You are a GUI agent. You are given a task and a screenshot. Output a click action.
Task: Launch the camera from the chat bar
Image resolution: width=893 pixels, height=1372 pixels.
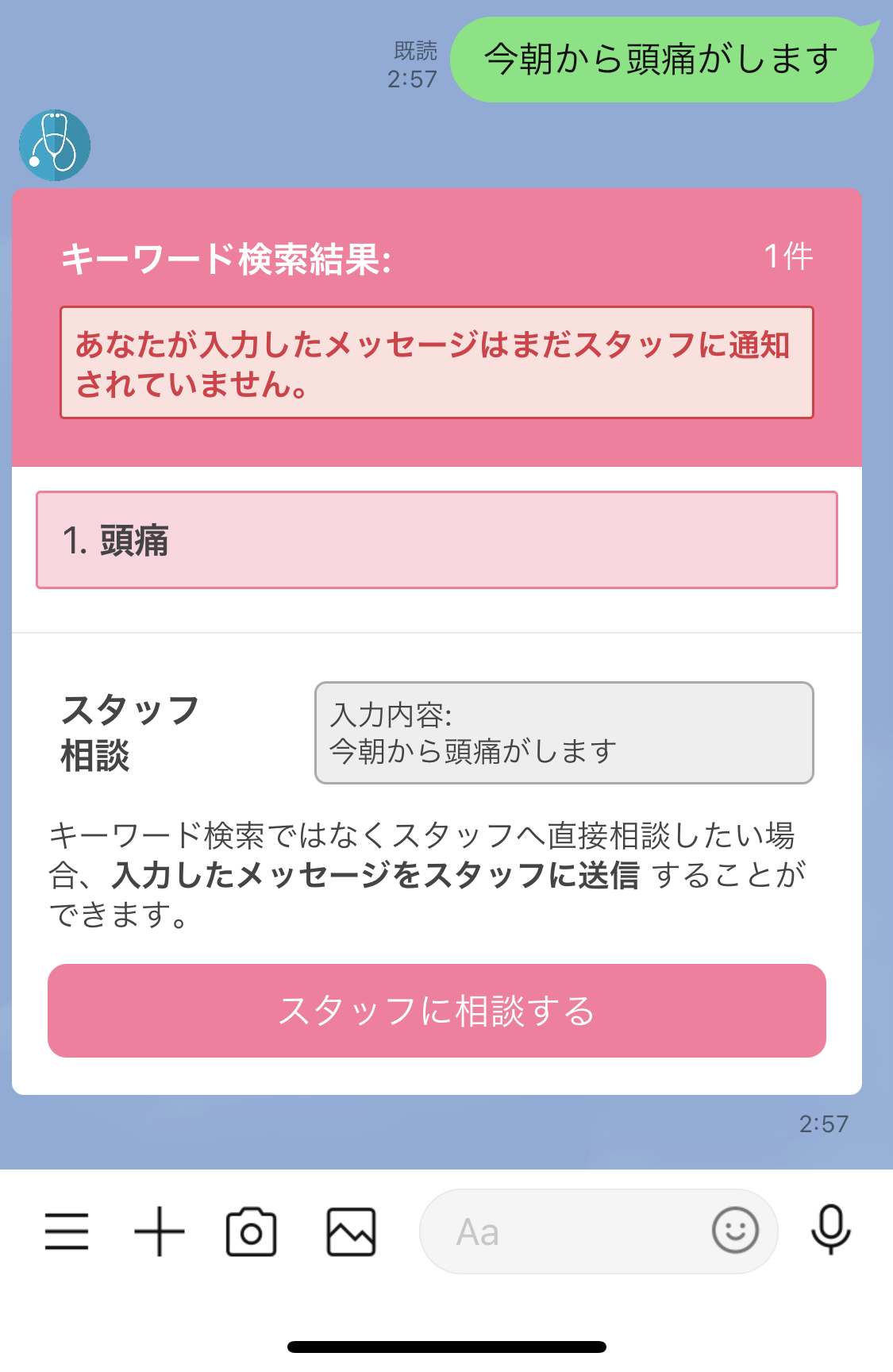coord(251,1231)
